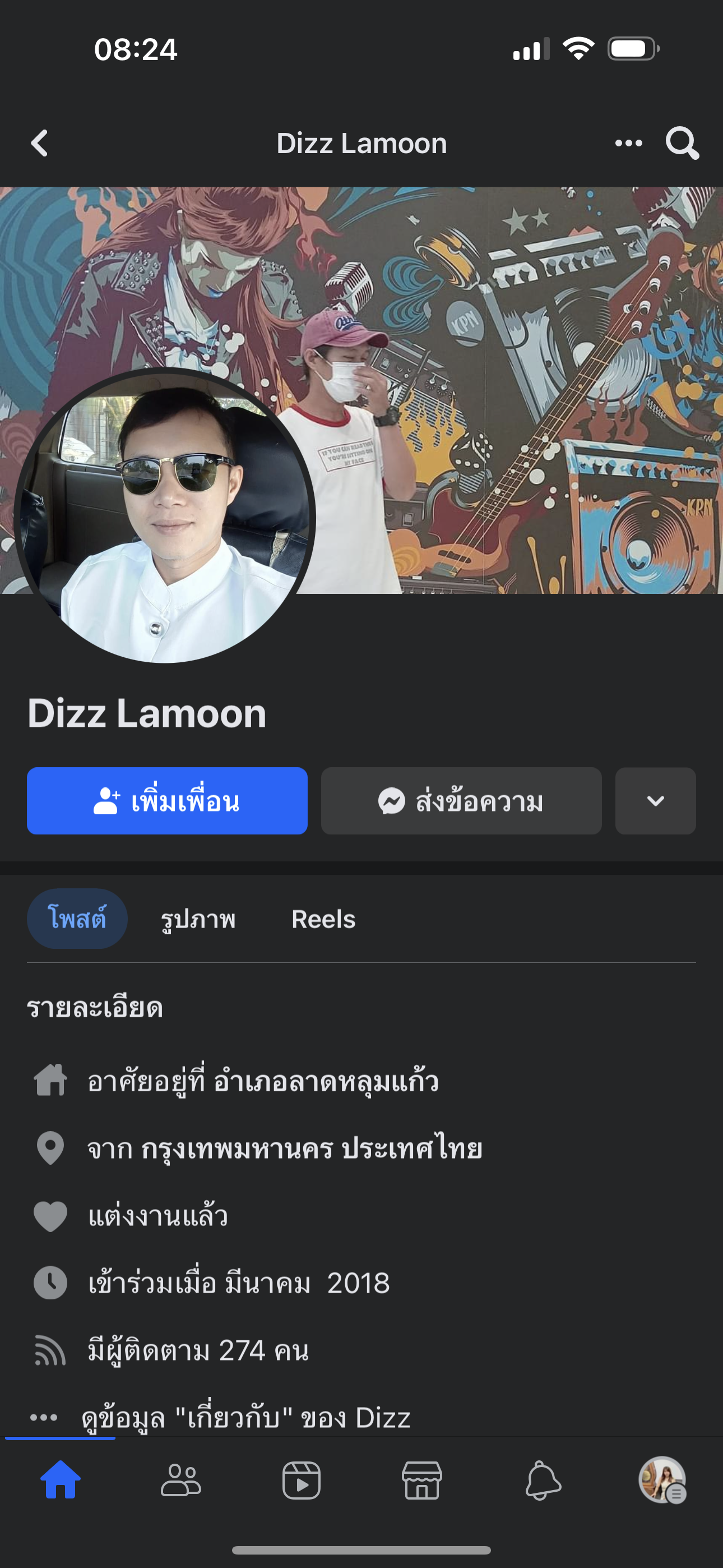View Dizz Lamoon's profile picture

click(164, 518)
